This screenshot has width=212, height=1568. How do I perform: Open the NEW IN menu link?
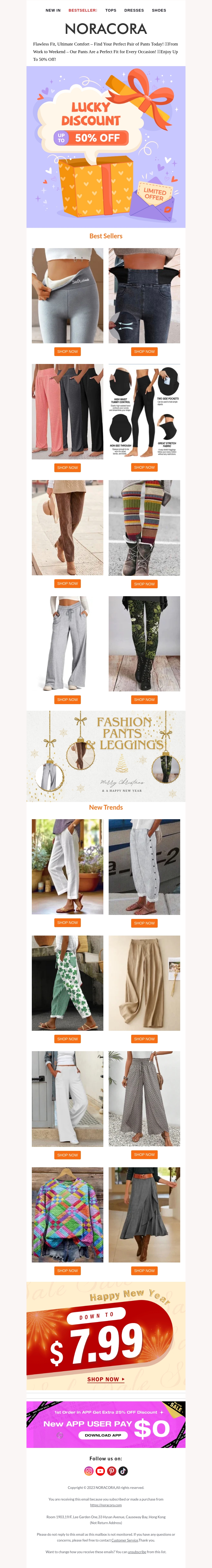(x=53, y=10)
